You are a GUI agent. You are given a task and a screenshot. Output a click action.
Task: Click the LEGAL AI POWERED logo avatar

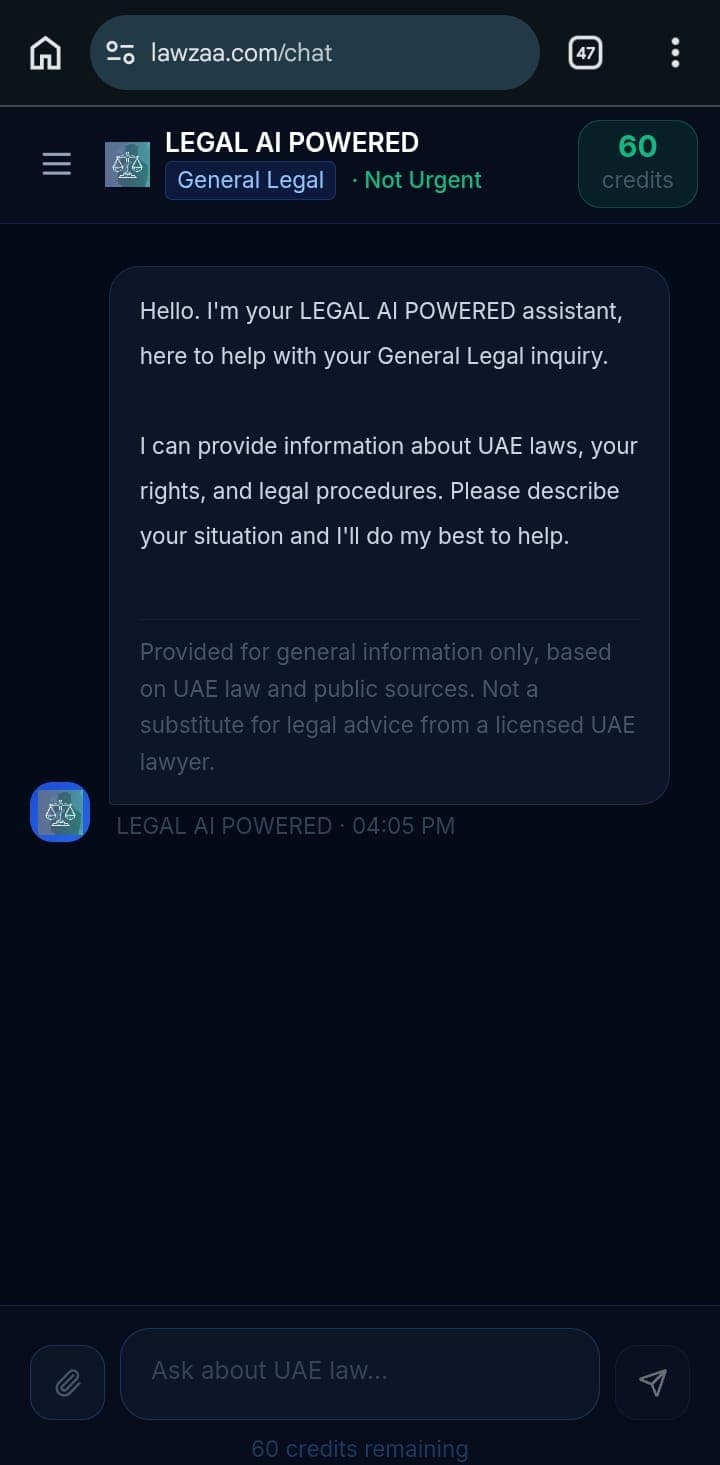click(127, 162)
